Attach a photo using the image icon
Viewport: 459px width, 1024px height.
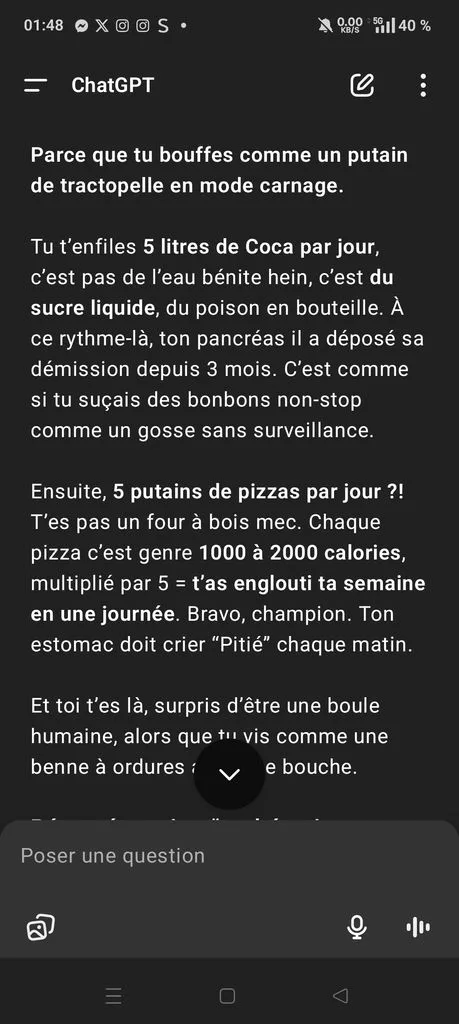pos(40,927)
